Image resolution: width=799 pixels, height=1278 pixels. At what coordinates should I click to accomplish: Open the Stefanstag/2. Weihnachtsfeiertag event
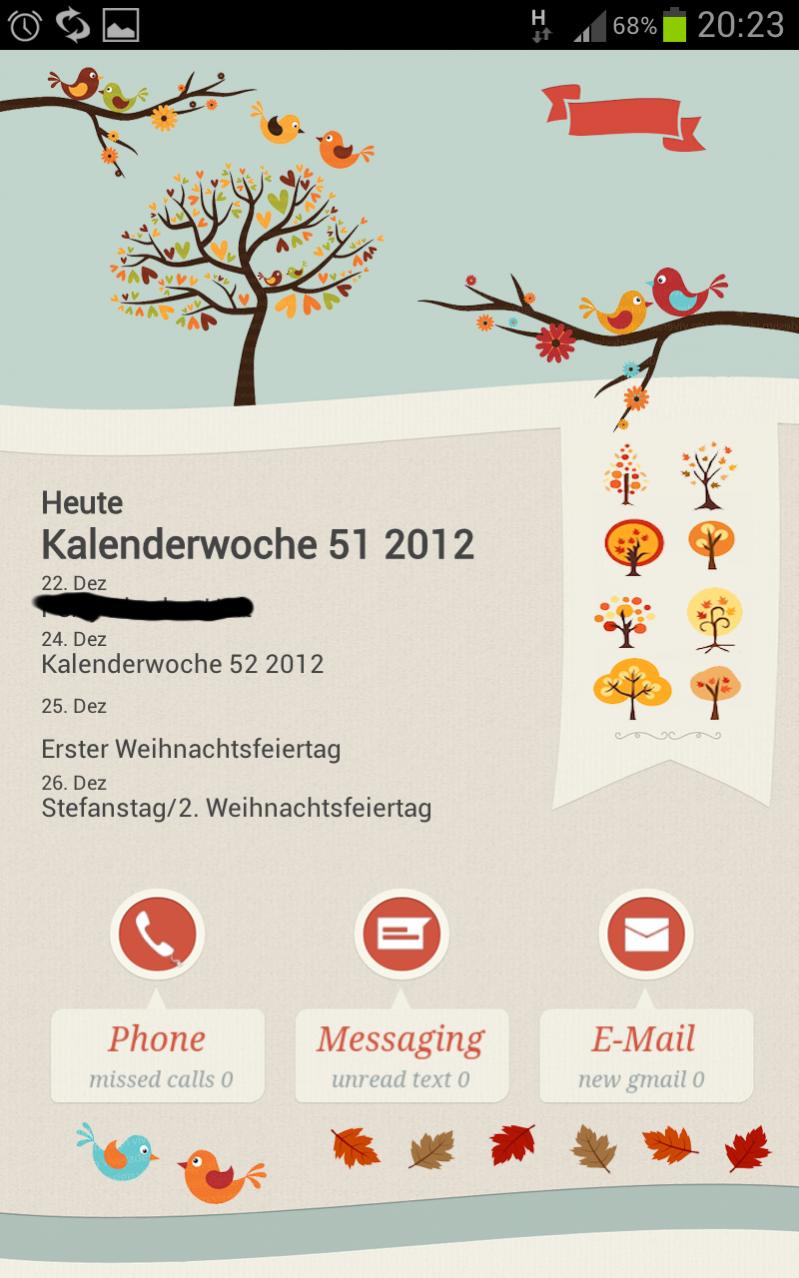click(x=236, y=808)
